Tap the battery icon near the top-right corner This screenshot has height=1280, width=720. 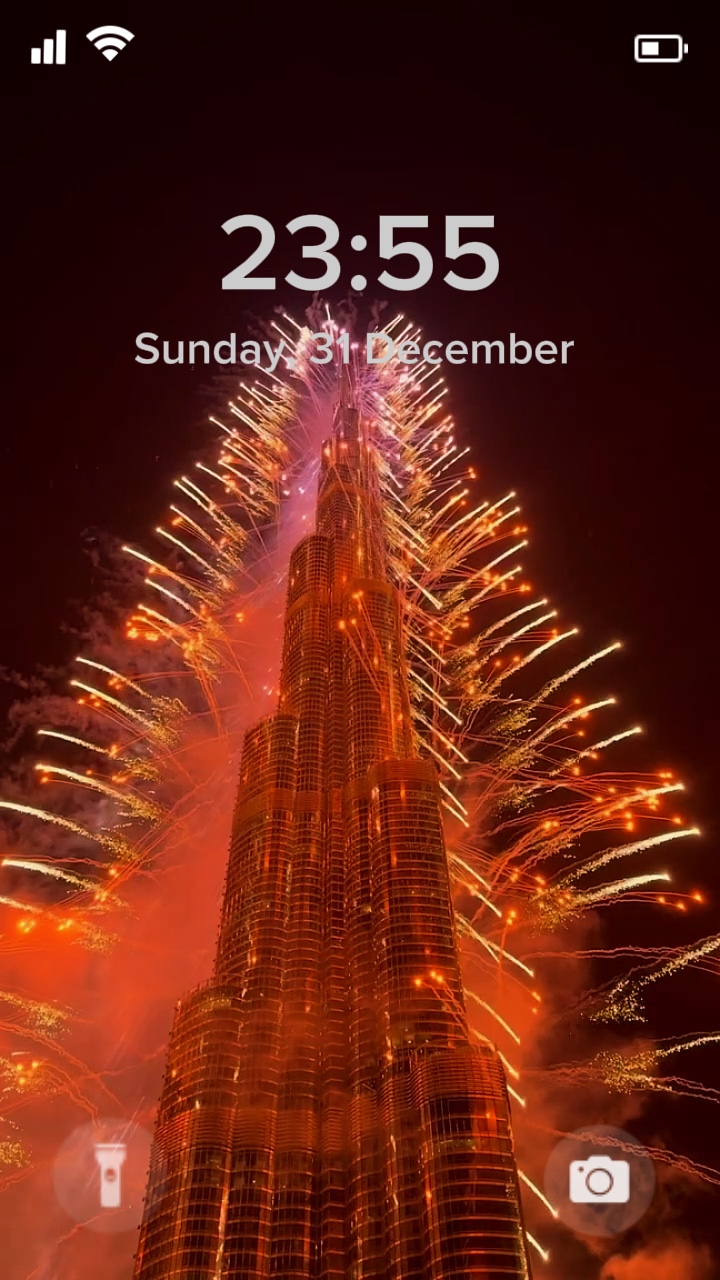point(660,46)
